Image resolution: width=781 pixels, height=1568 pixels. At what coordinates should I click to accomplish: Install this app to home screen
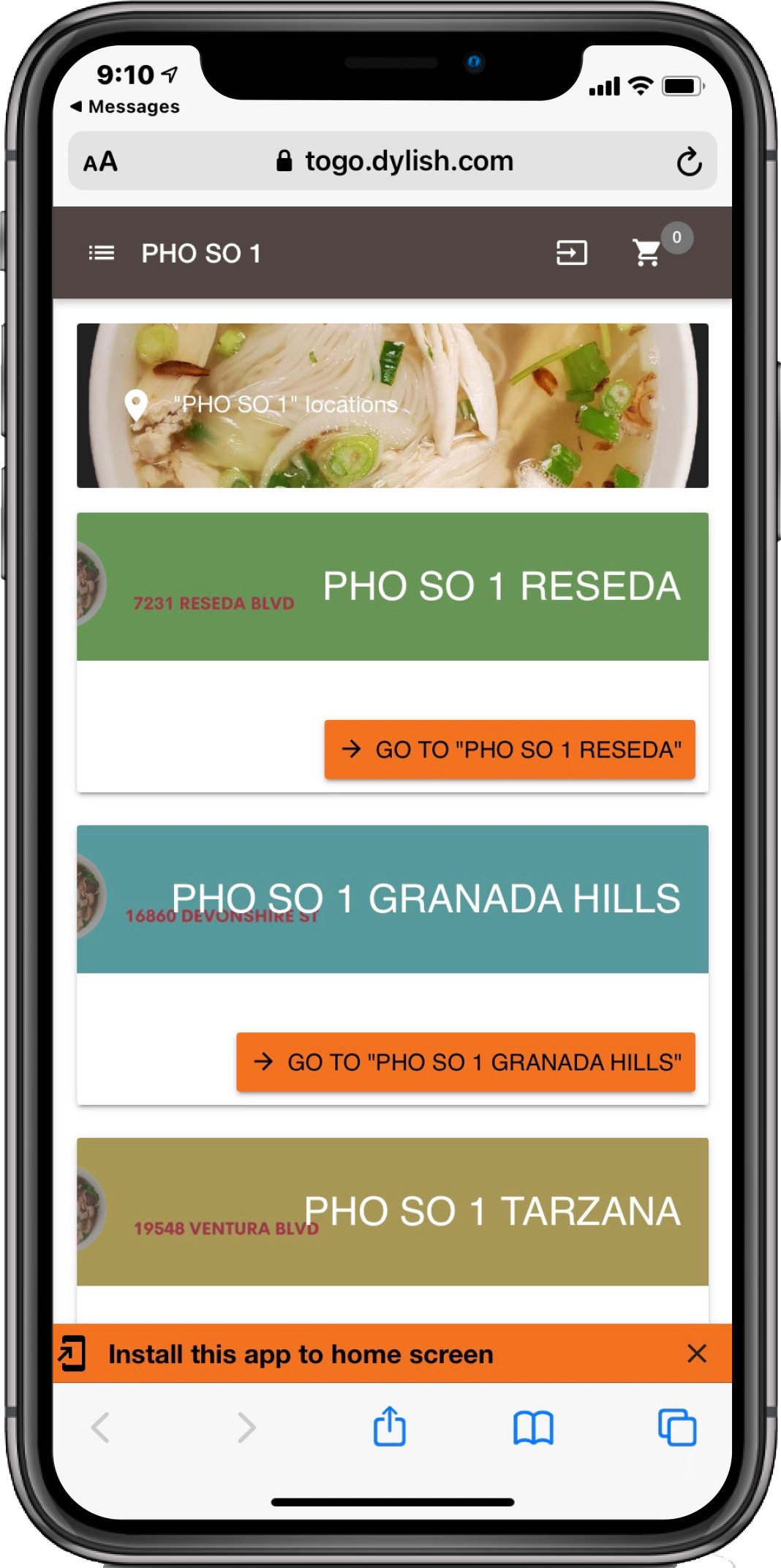click(x=300, y=1354)
